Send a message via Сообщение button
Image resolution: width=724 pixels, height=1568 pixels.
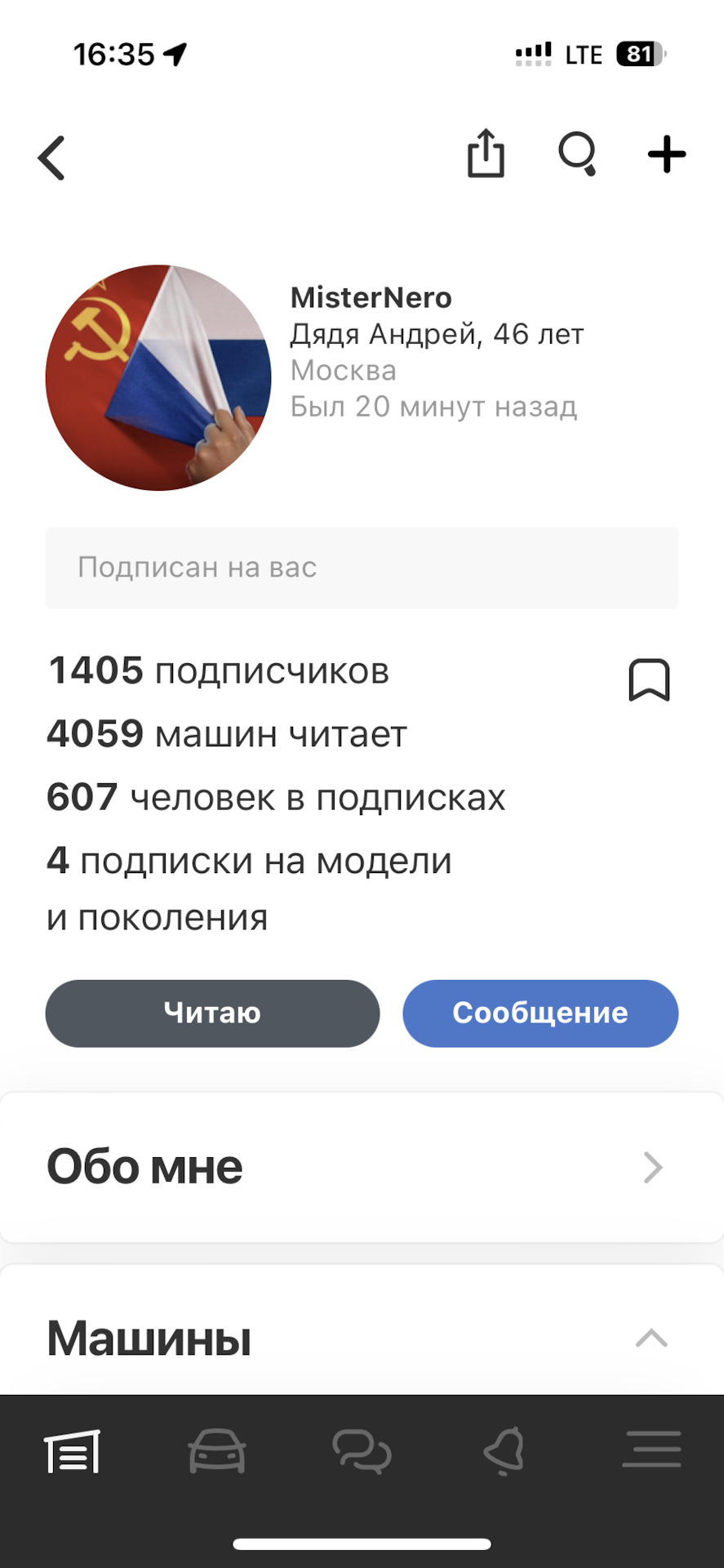[540, 1013]
